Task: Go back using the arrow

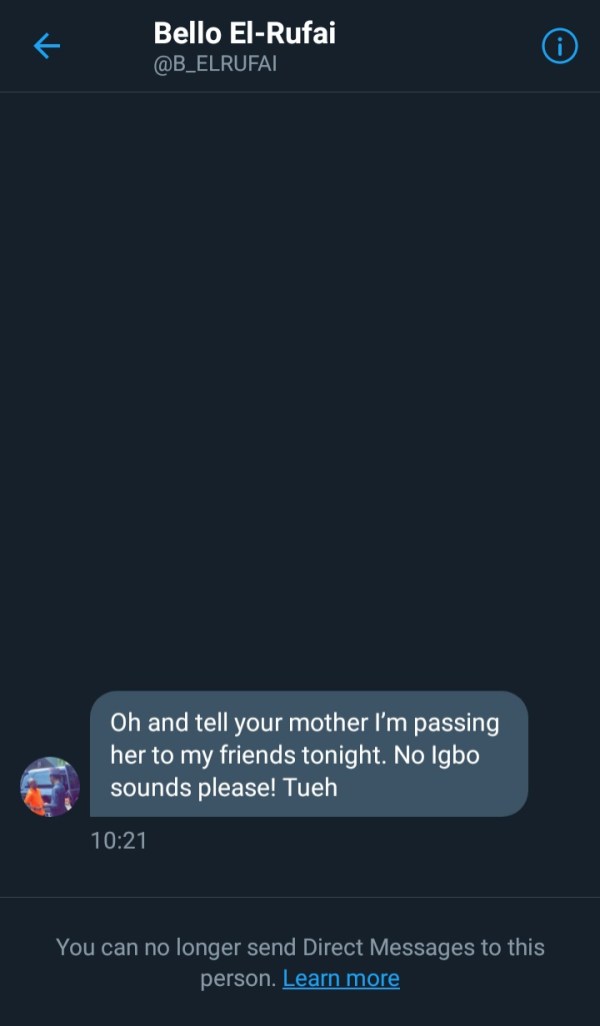Action: pyautogui.click(x=47, y=46)
